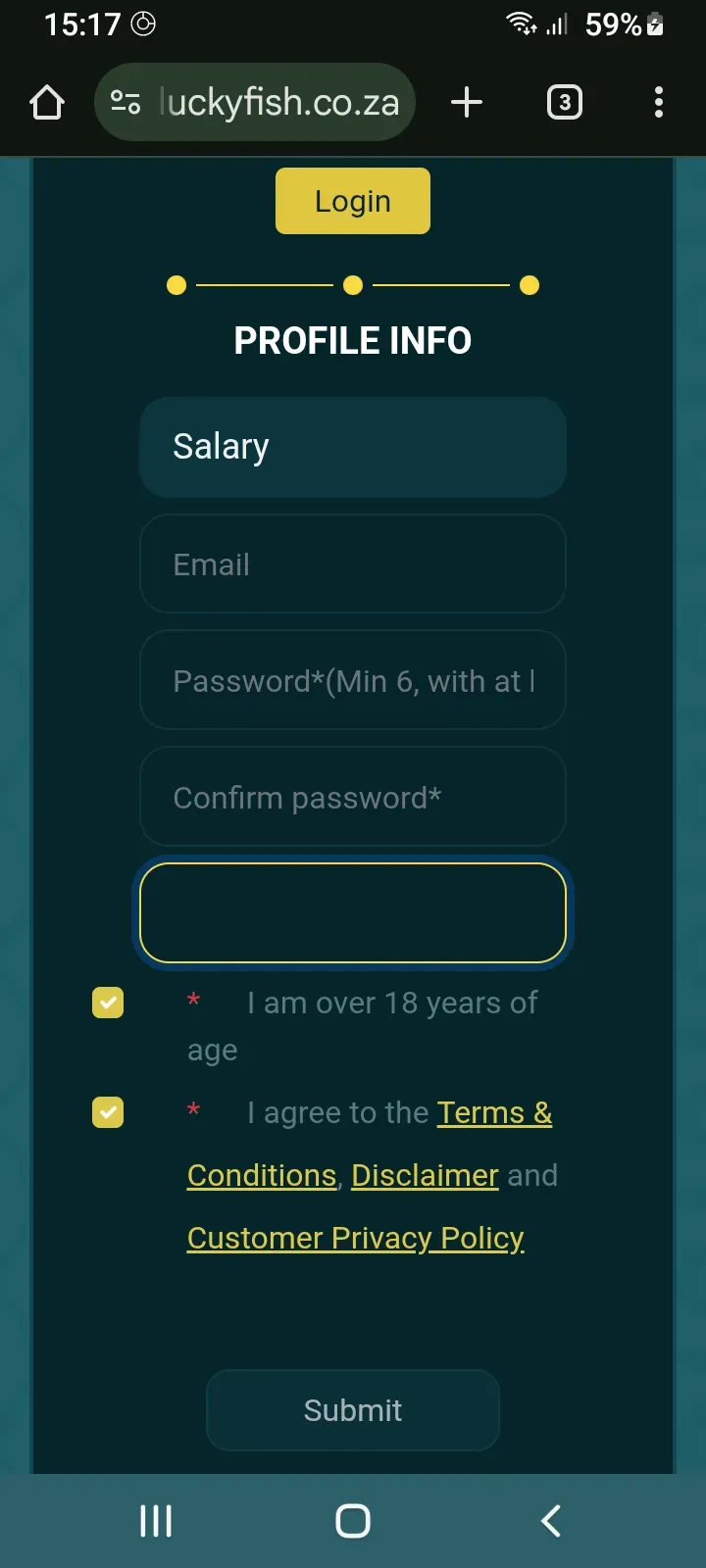Tap the Chrome home icon

pos(46,102)
